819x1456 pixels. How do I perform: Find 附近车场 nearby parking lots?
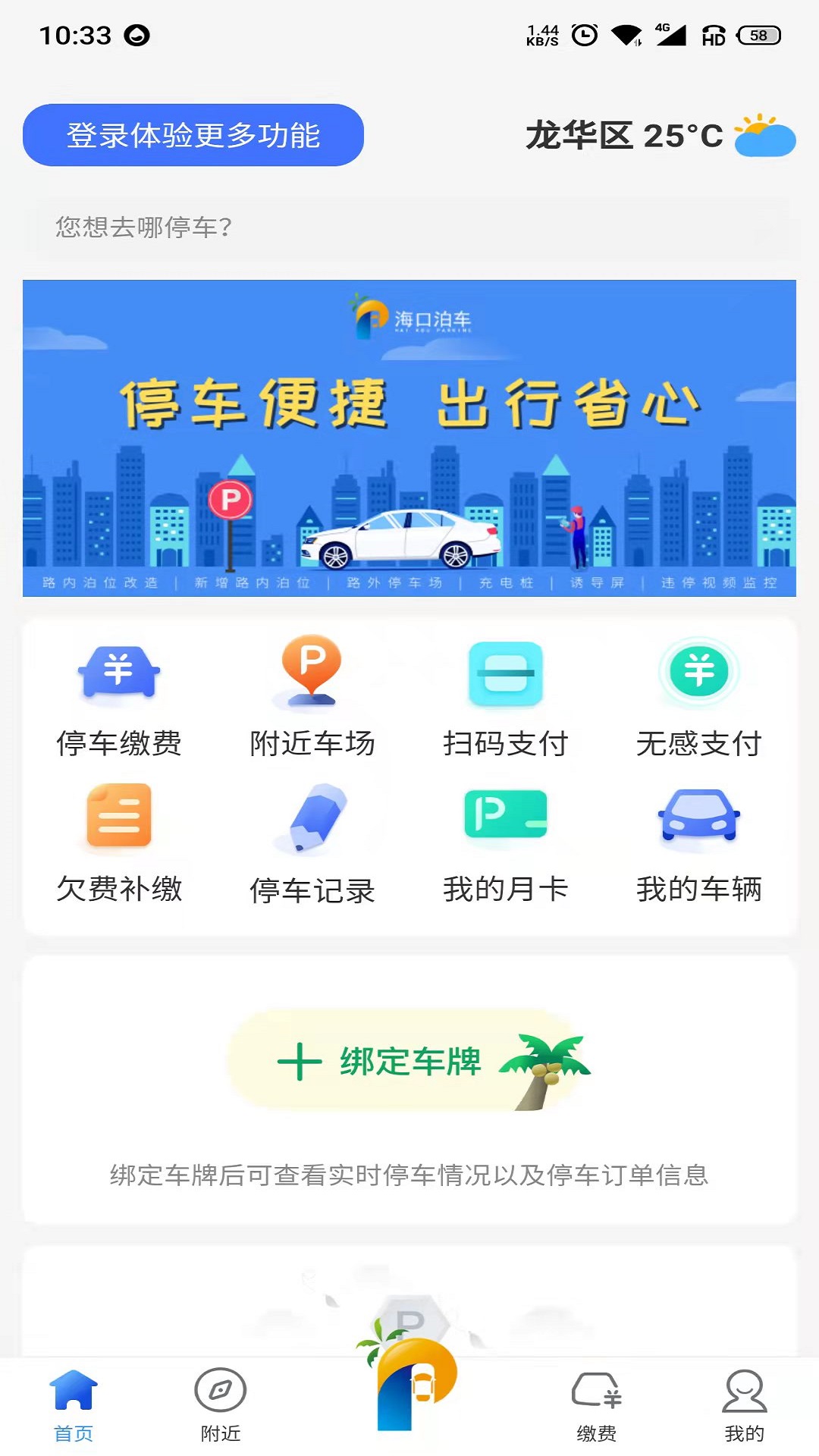click(312, 699)
